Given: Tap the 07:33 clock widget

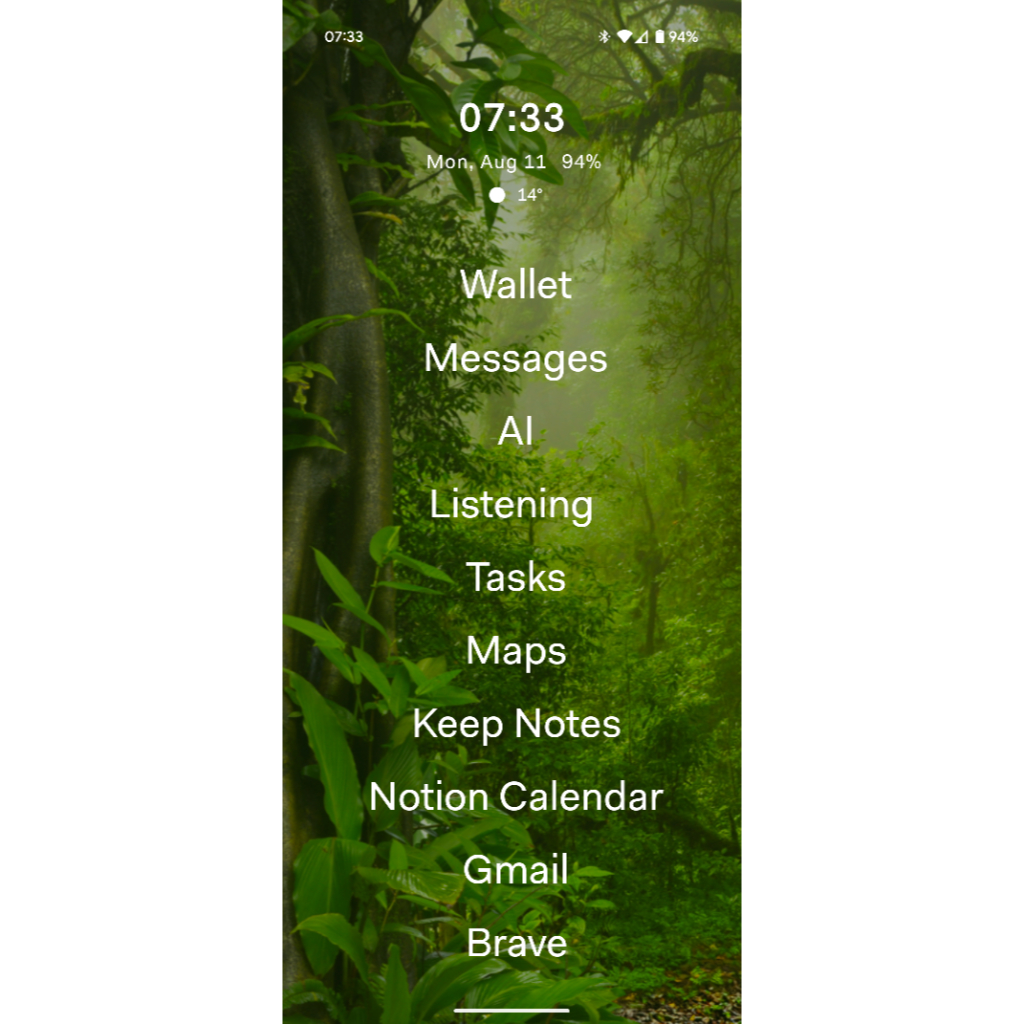Looking at the screenshot, I should pyautogui.click(x=512, y=118).
